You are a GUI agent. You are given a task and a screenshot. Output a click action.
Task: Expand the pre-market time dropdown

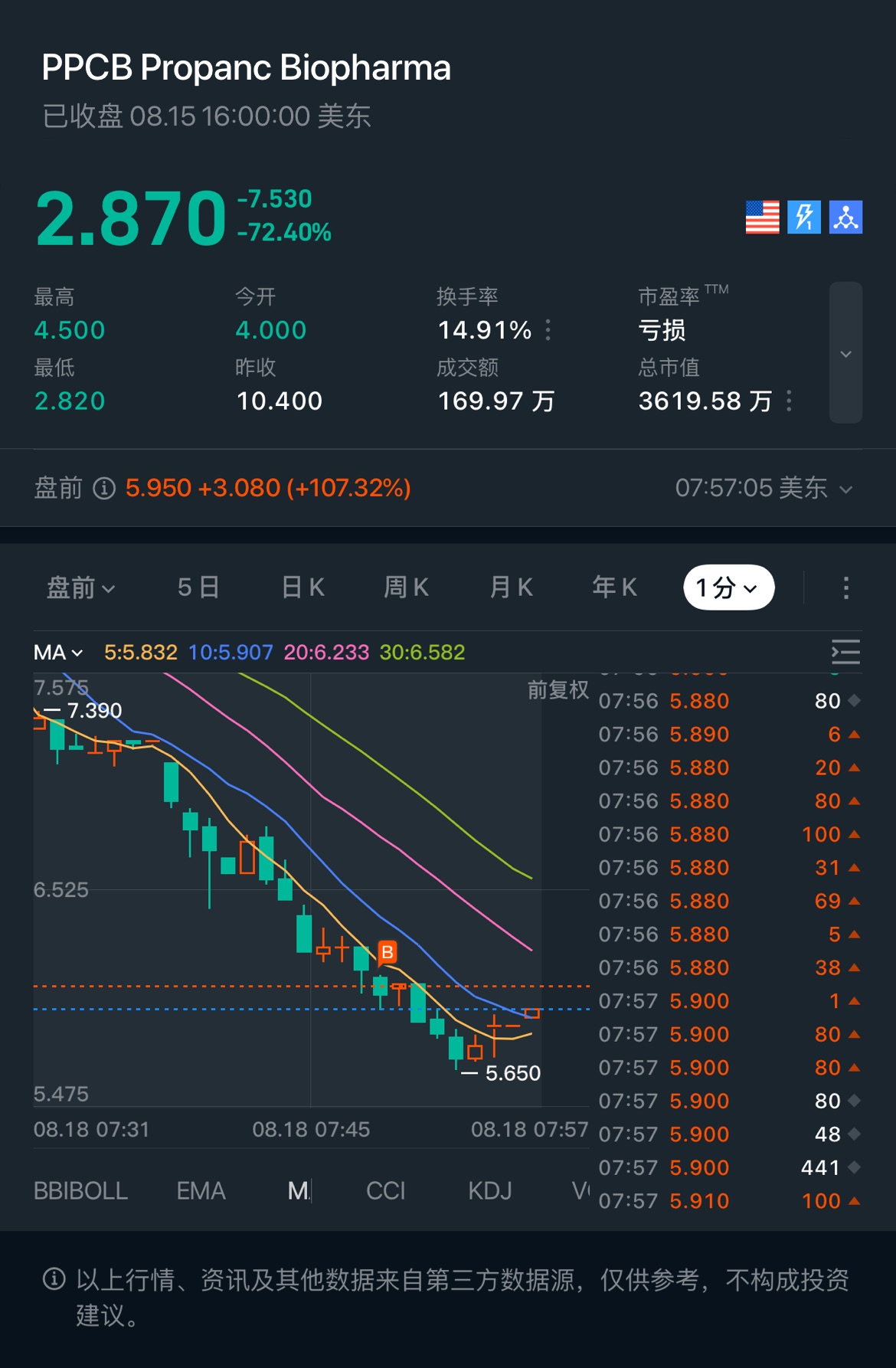pyautogui.click(x=845, y=489)
